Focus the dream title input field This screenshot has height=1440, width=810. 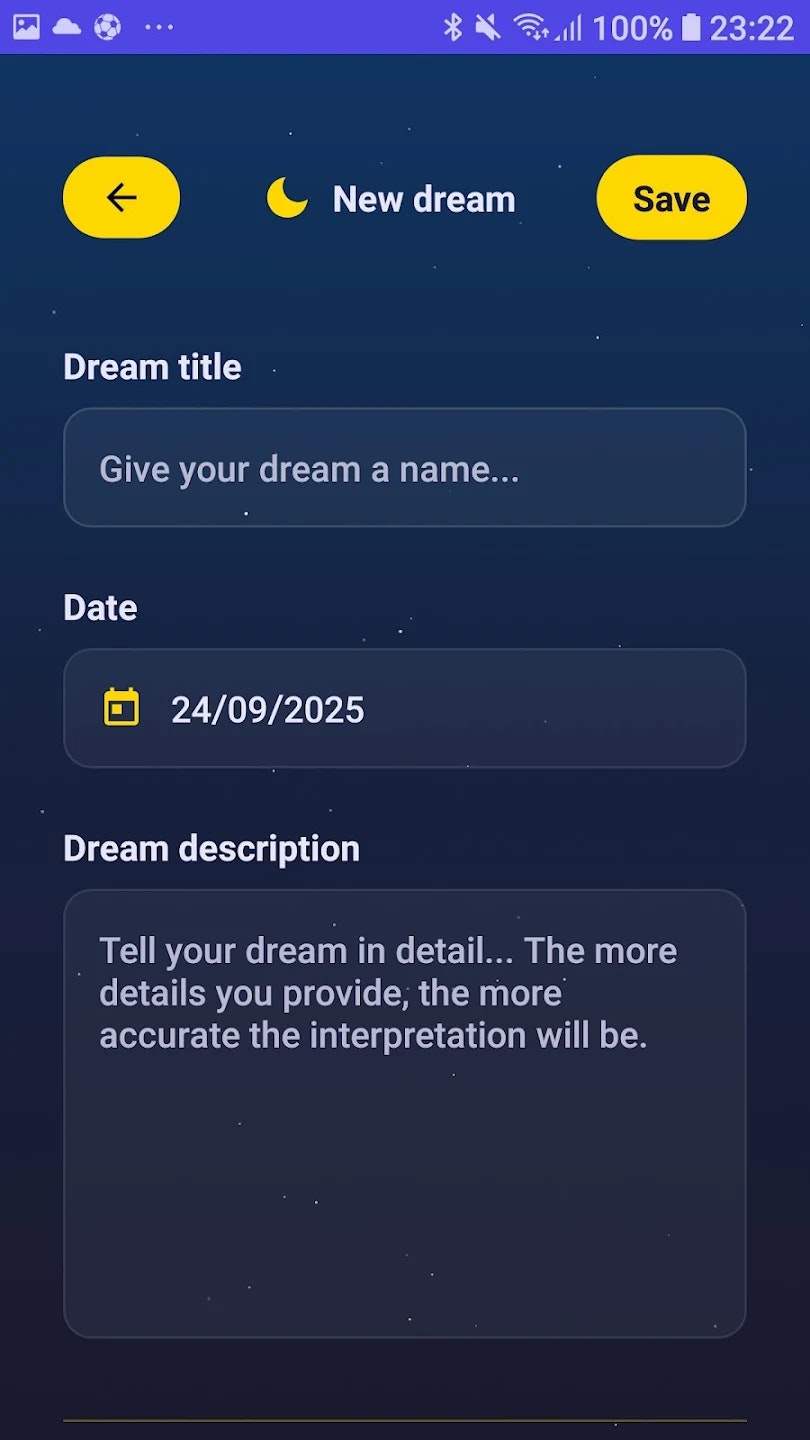[x=404, y=467]
